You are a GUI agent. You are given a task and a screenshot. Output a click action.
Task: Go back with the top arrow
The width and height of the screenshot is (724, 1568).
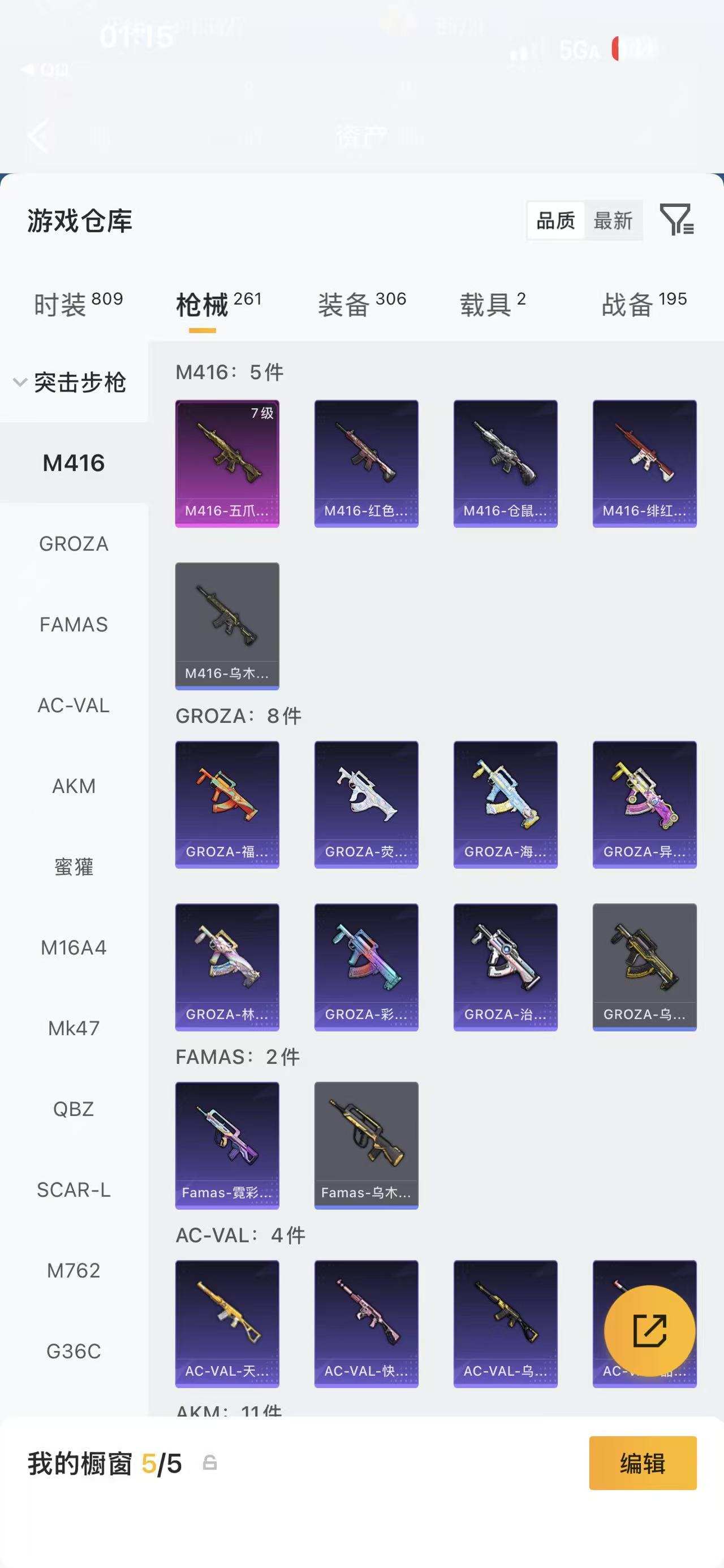click(38, 136)
